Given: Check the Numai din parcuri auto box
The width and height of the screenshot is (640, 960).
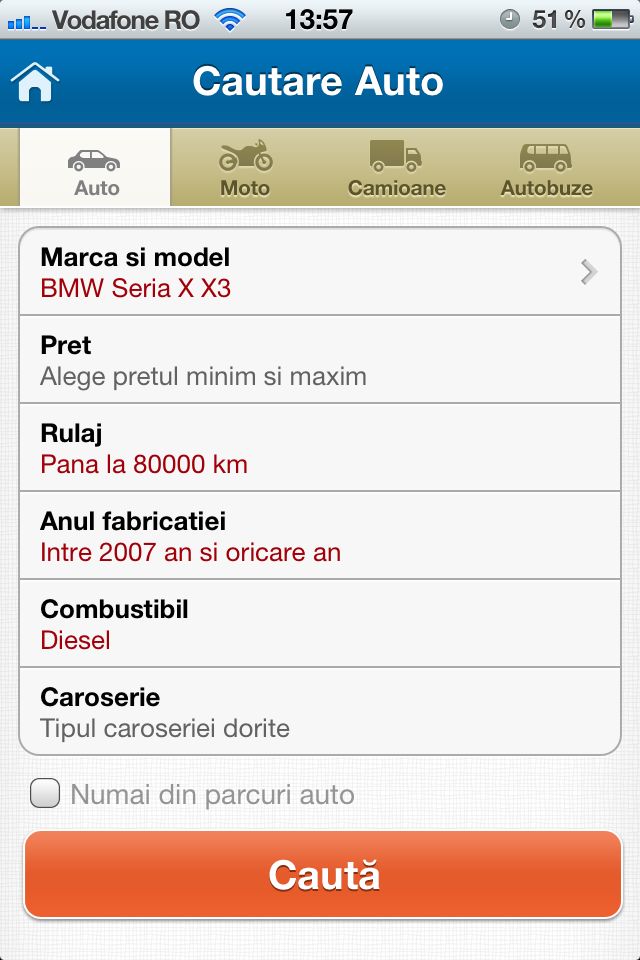Looking at the screenshot, I should pyautogui.click(x=45, y=795).
